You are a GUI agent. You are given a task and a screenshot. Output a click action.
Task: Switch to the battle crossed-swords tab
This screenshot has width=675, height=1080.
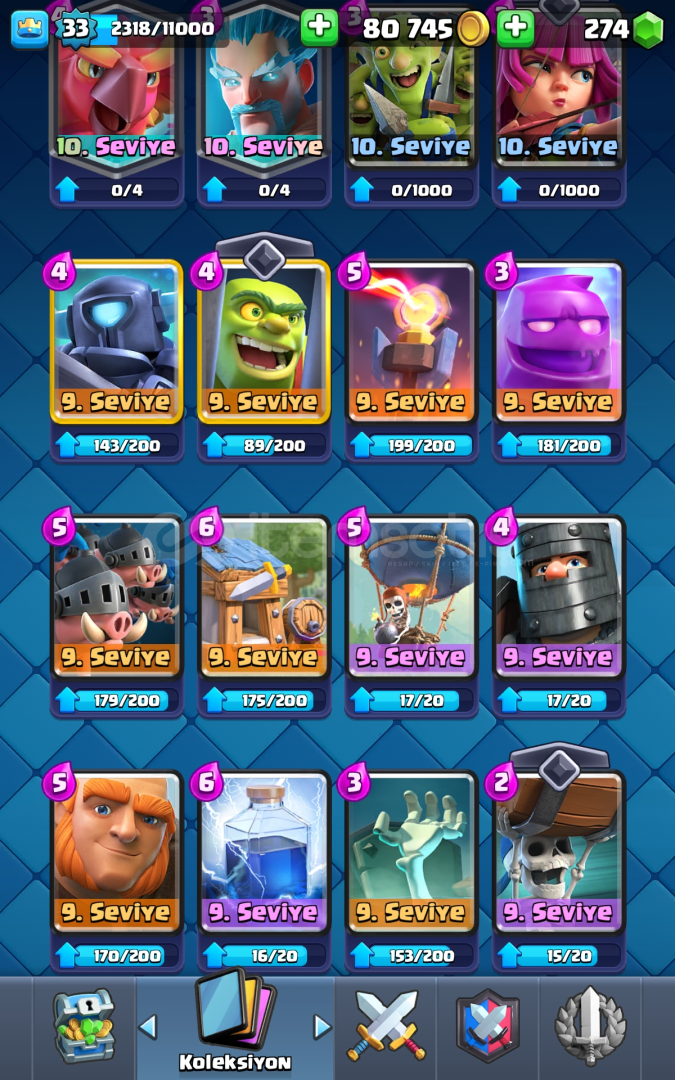[x=386, y=1027]
